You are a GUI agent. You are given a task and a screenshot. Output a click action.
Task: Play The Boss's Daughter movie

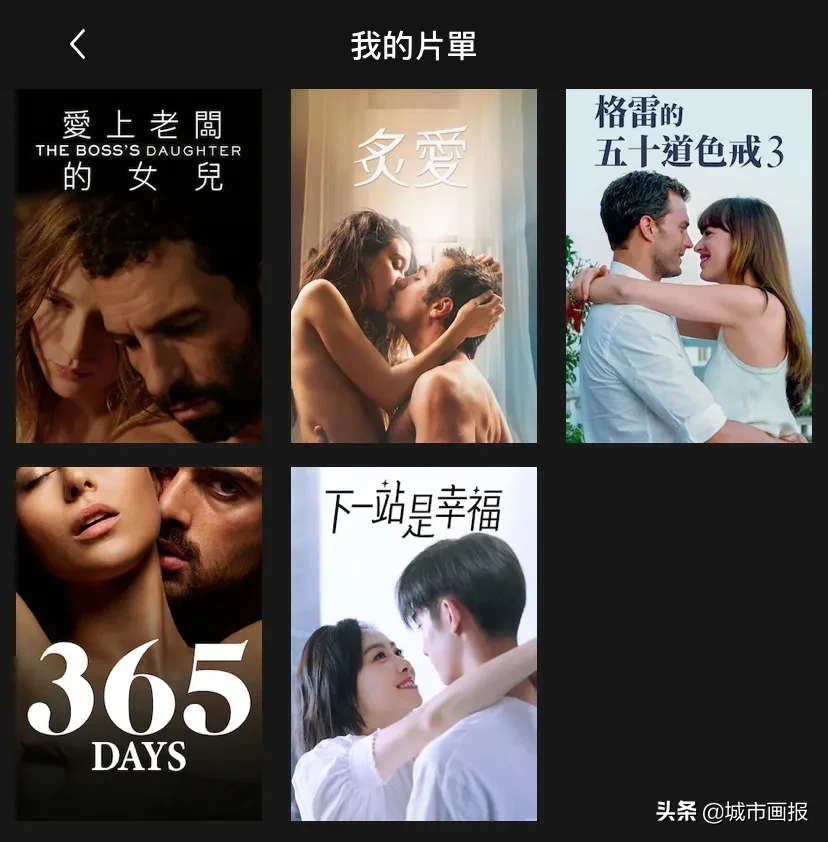(x=139, y=265)
